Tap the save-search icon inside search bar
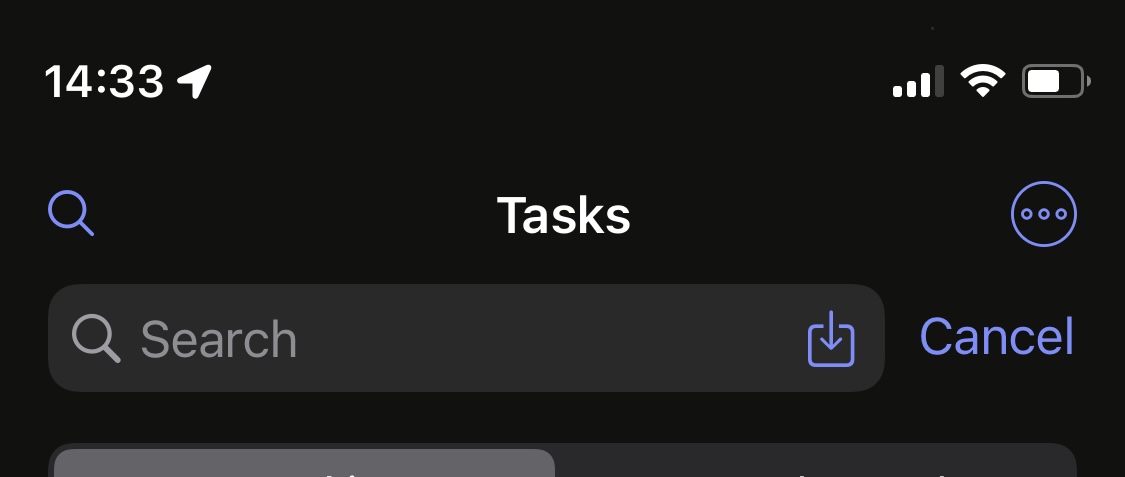 coord(830,339)
